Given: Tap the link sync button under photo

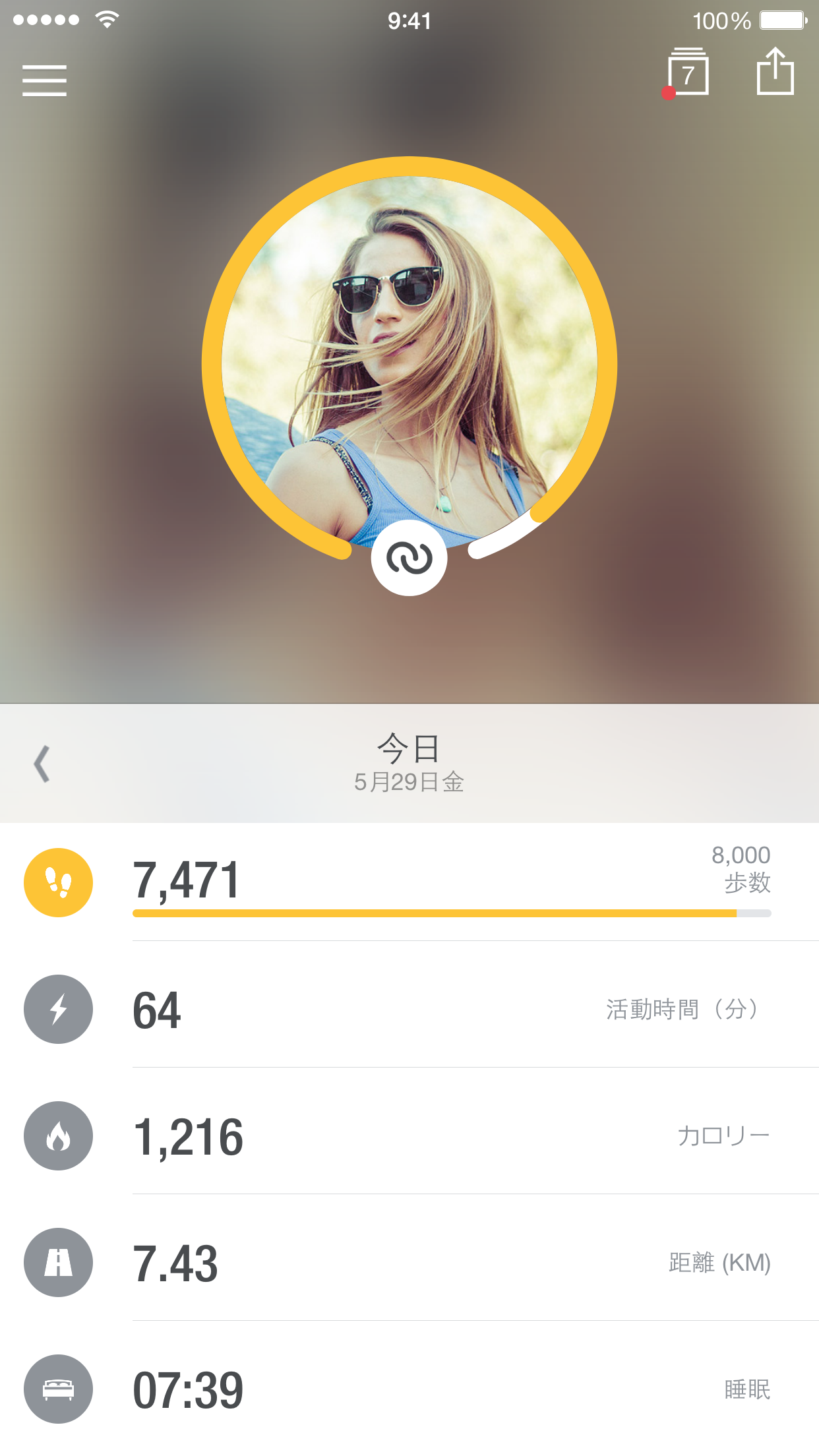Looking at the screenshot, I should tap(409, 558).
